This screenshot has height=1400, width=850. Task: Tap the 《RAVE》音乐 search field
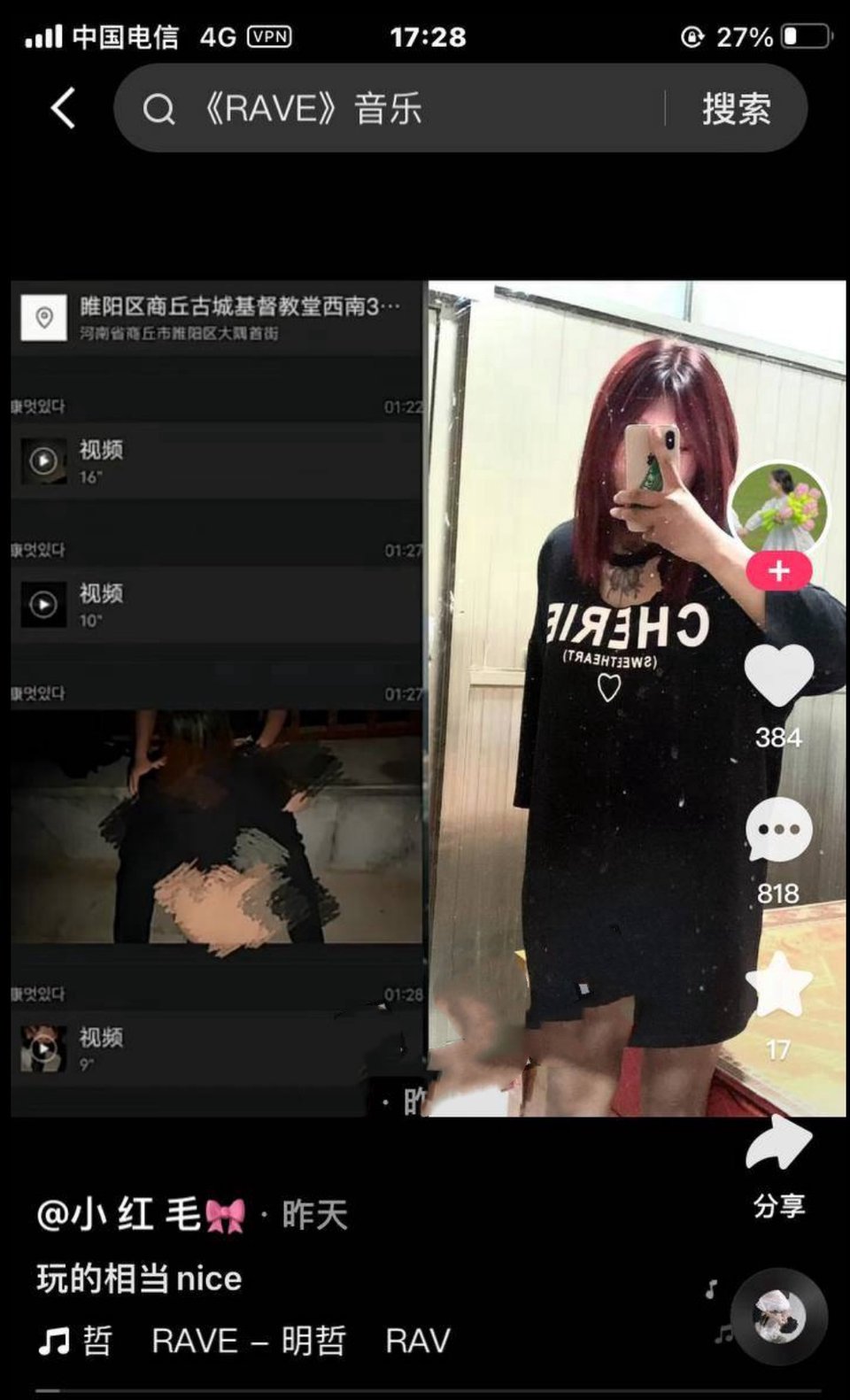point(390,109)
